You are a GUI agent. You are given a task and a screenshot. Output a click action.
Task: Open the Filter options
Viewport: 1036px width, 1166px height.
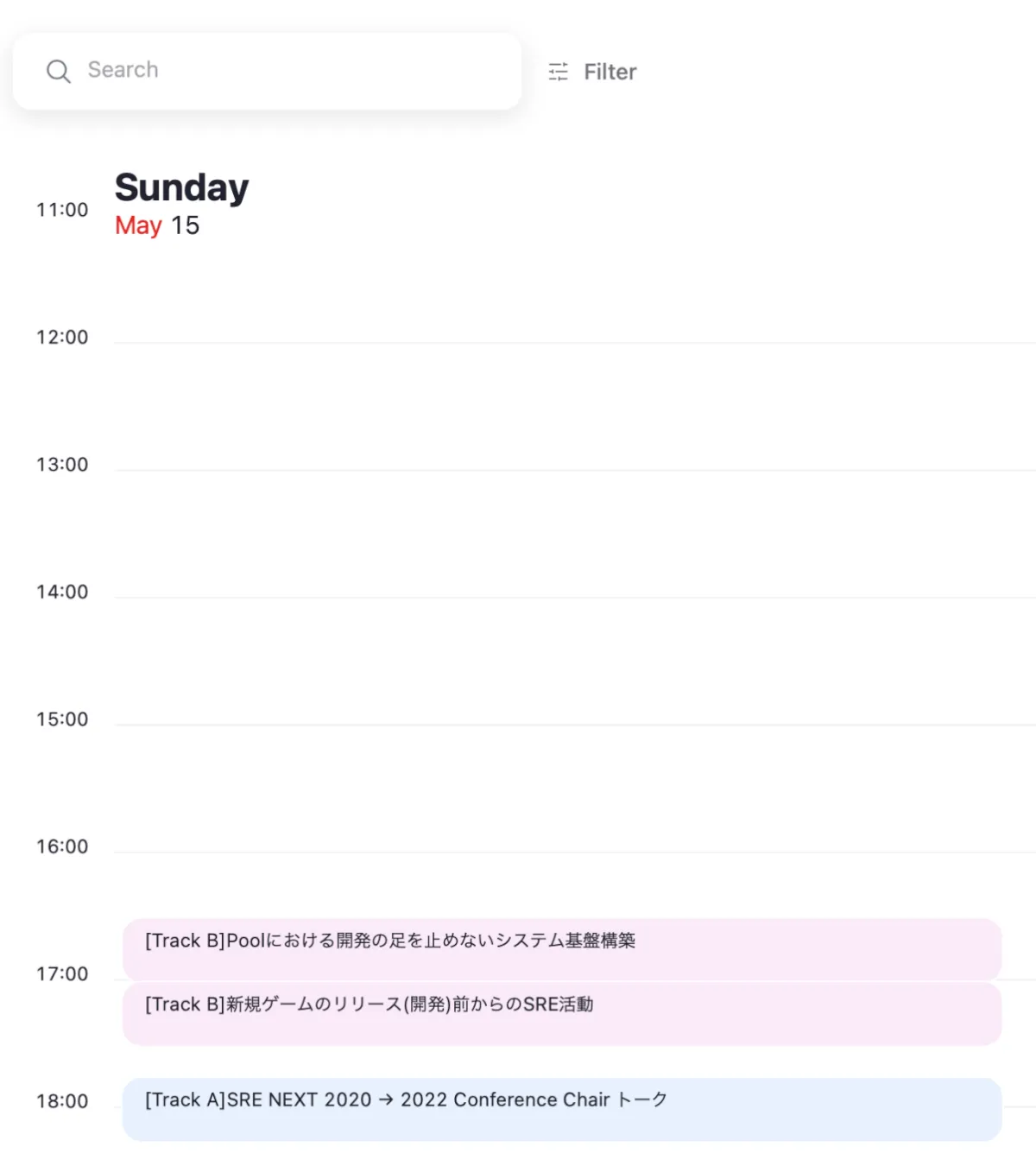593,72
